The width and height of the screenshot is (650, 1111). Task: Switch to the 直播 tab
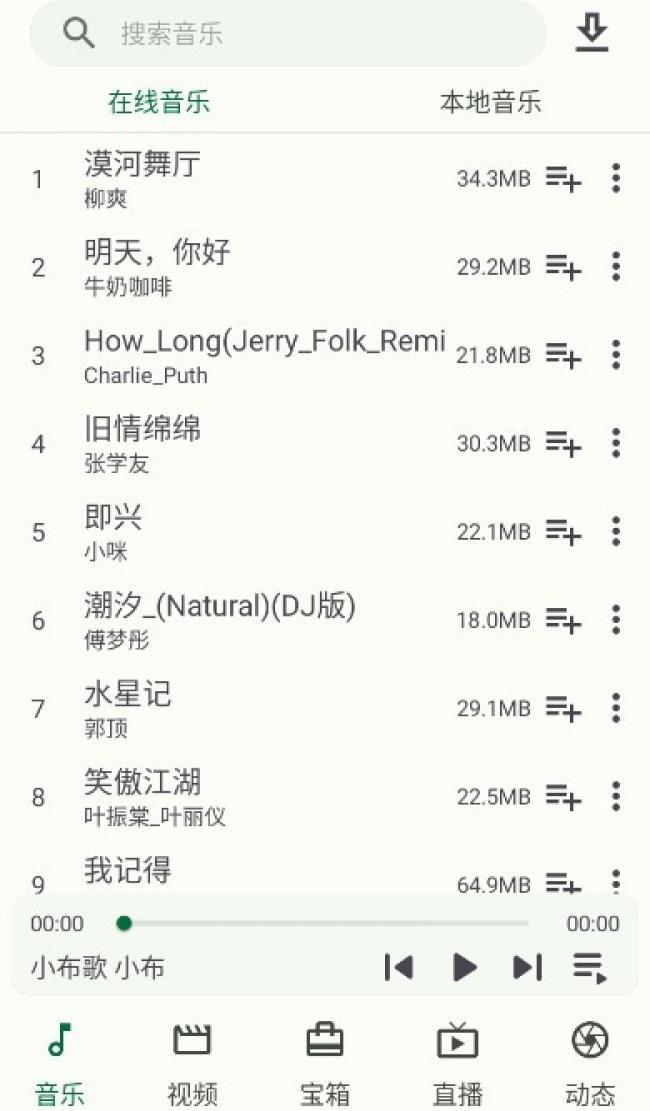(457, 1062)
